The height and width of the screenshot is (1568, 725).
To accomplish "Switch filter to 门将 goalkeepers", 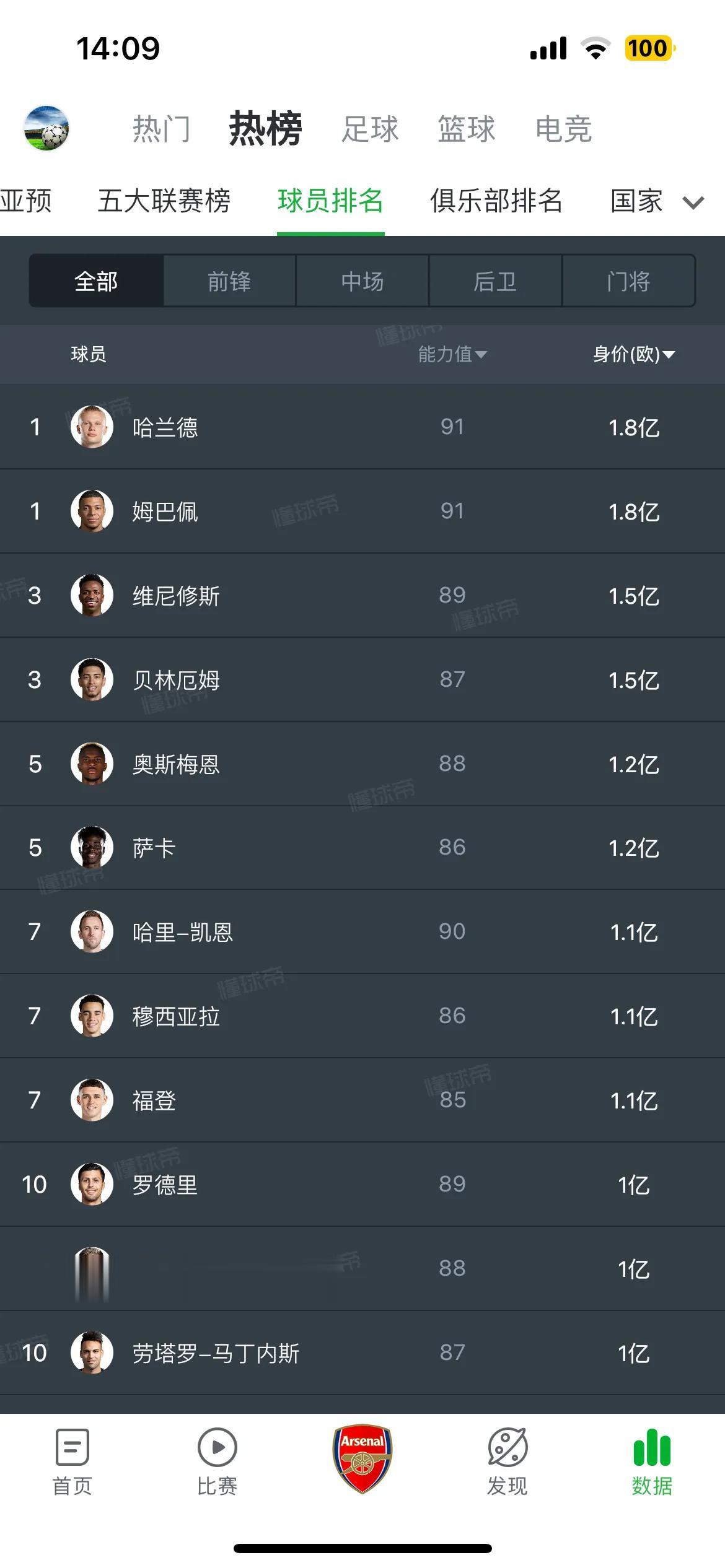I will click(629, 282).
